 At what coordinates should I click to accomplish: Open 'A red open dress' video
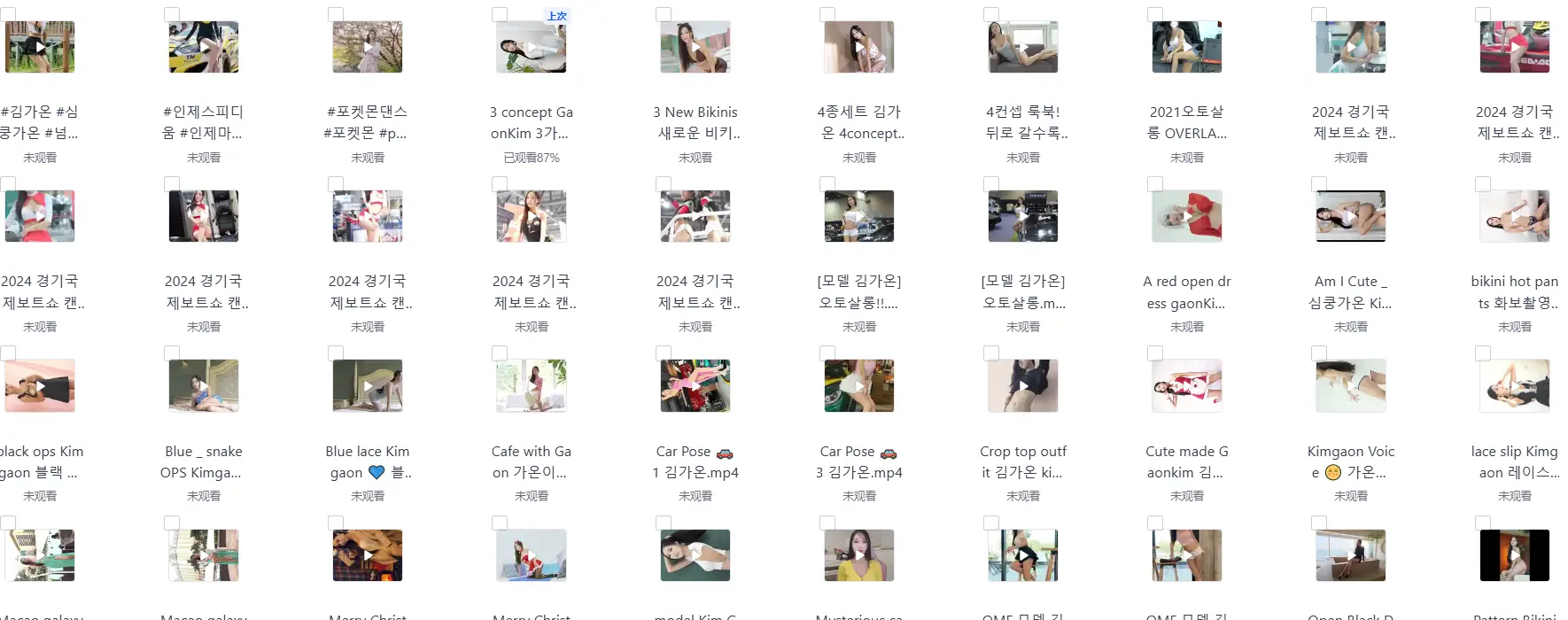1186,217
